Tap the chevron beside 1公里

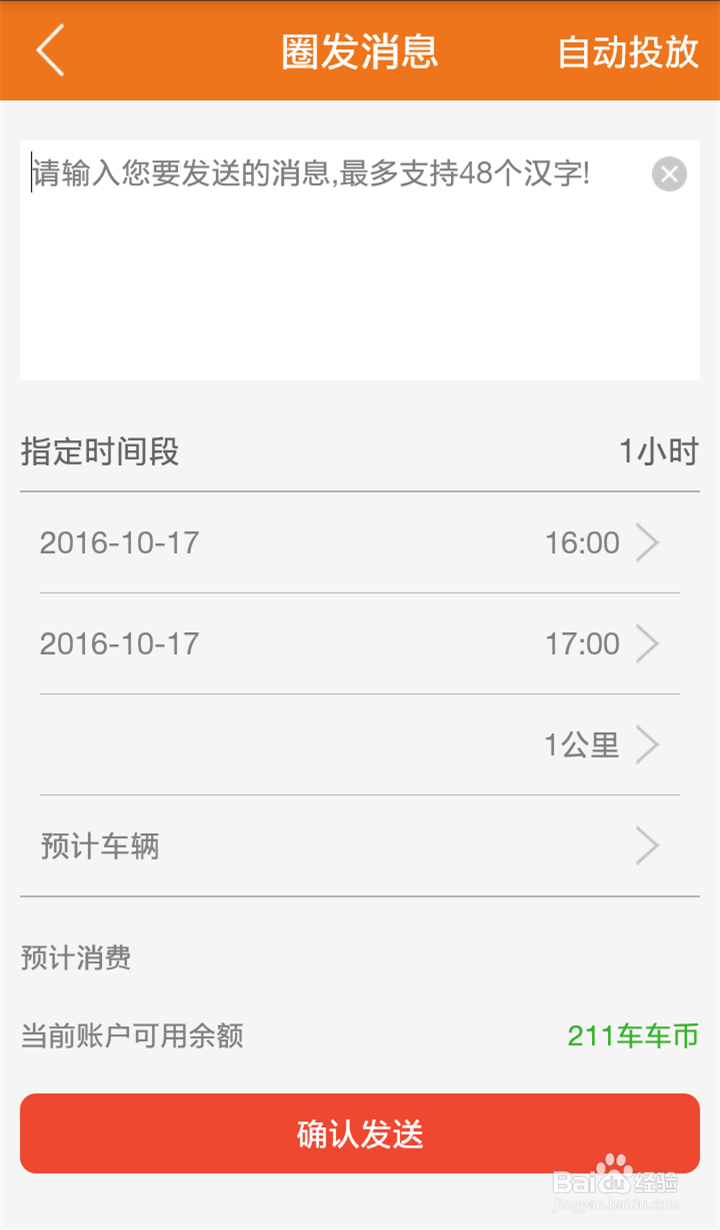coord(650,745)
